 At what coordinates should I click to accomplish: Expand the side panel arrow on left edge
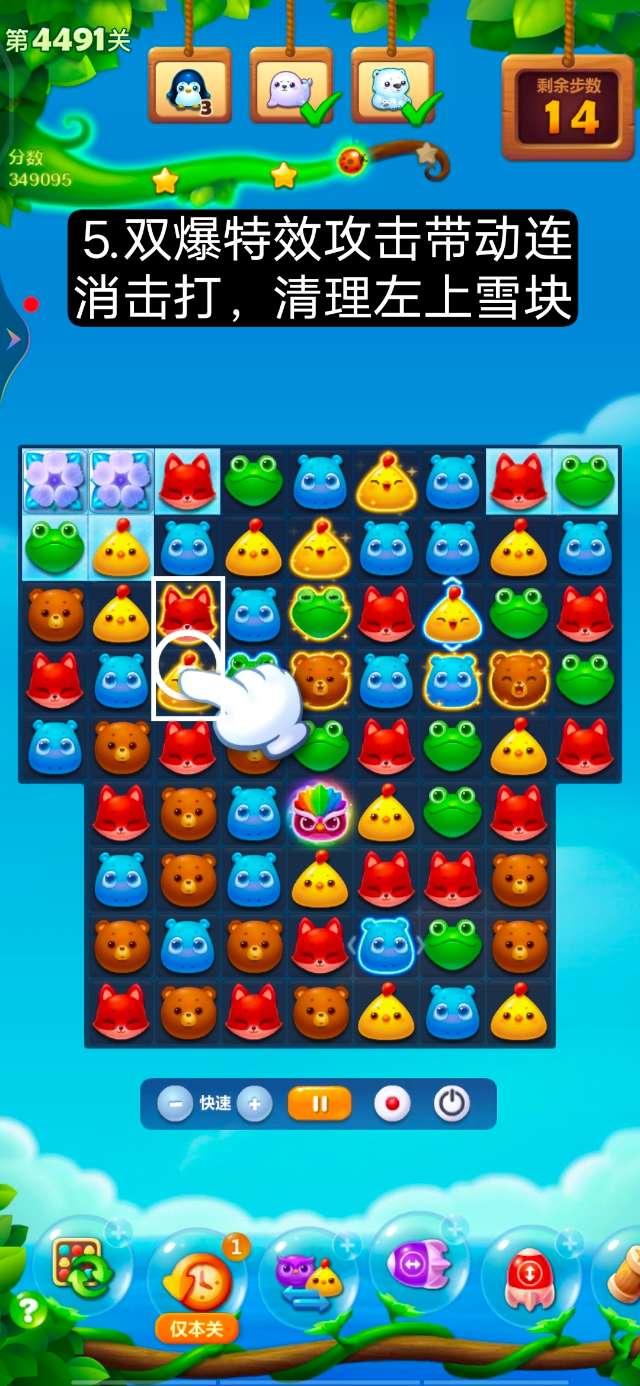pyautogui.click(x=13, y=340)
